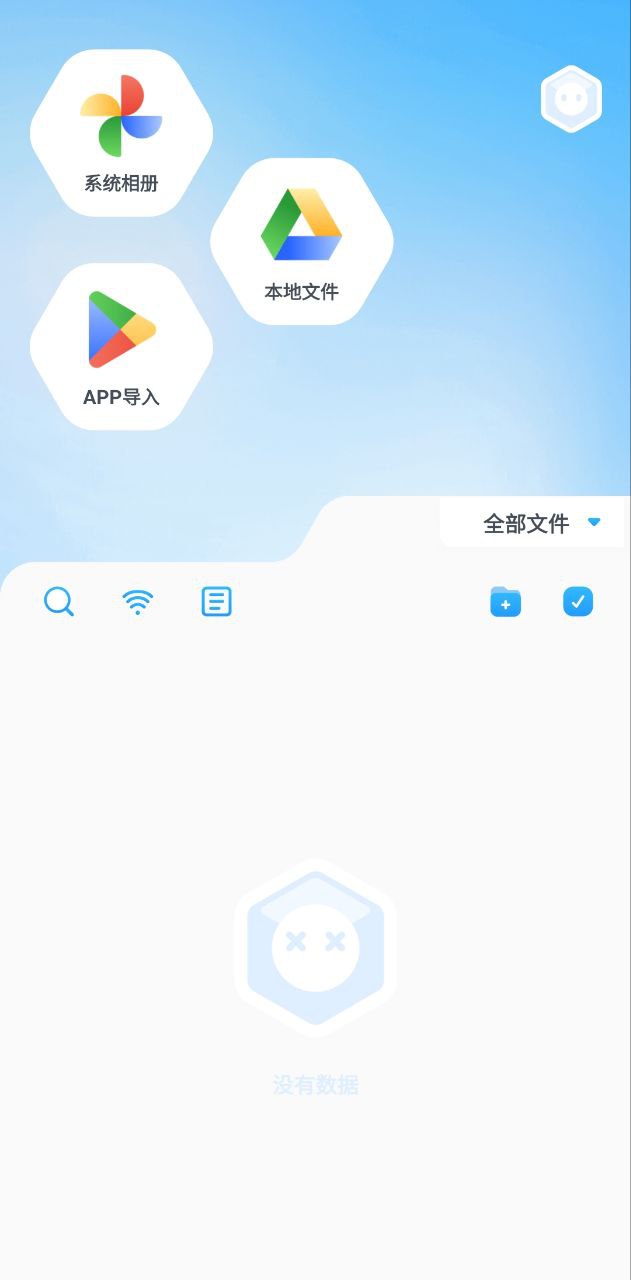Open WiFi transfer
The height and width of the screenshot is (1280, 631).
[x=138, y=602]
